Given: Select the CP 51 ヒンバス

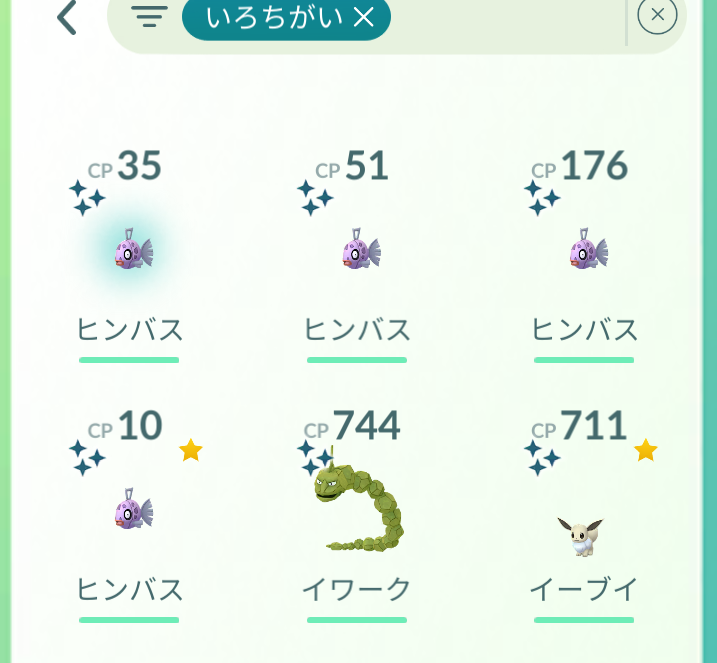Looking at the screenshot, I should tap(360, 252).
